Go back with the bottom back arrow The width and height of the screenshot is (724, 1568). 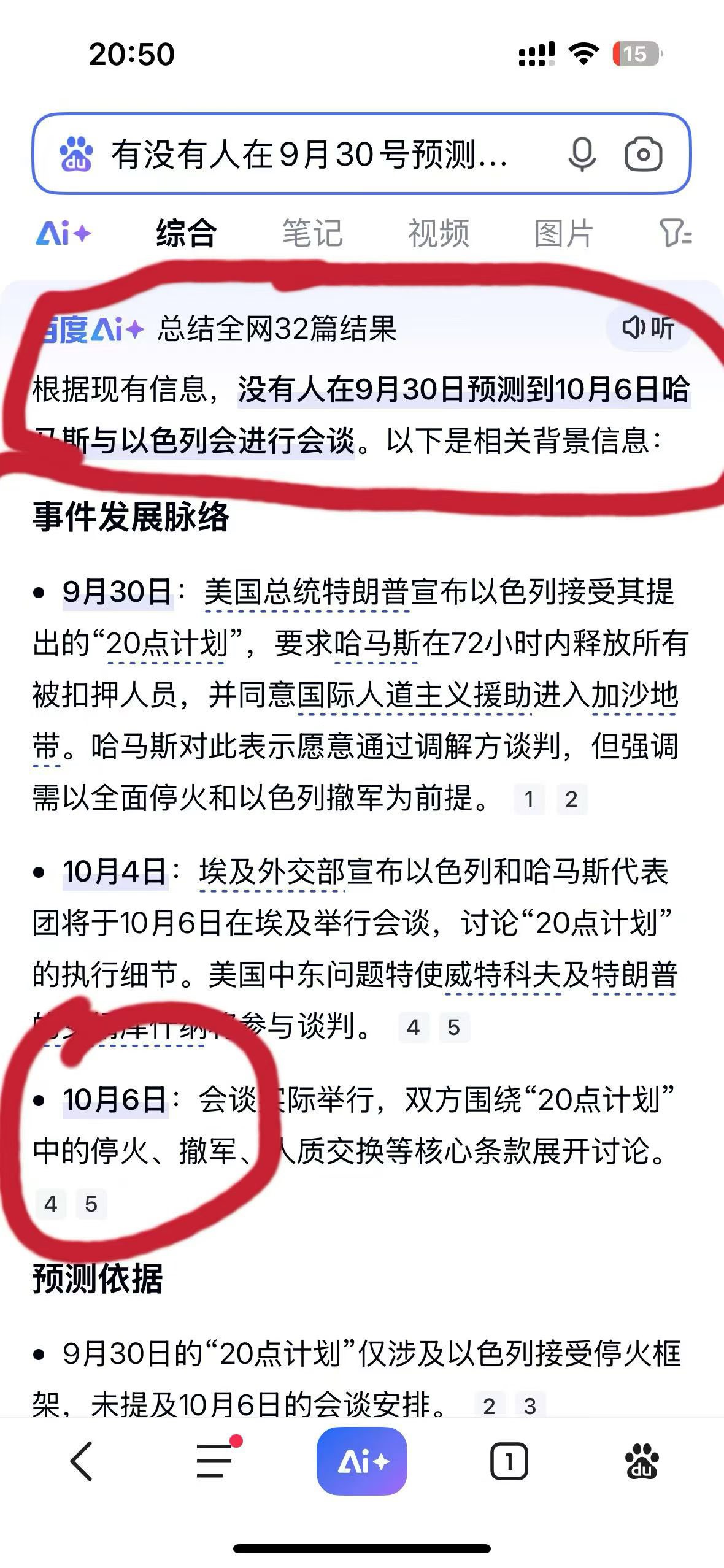tap(82, 1461)
